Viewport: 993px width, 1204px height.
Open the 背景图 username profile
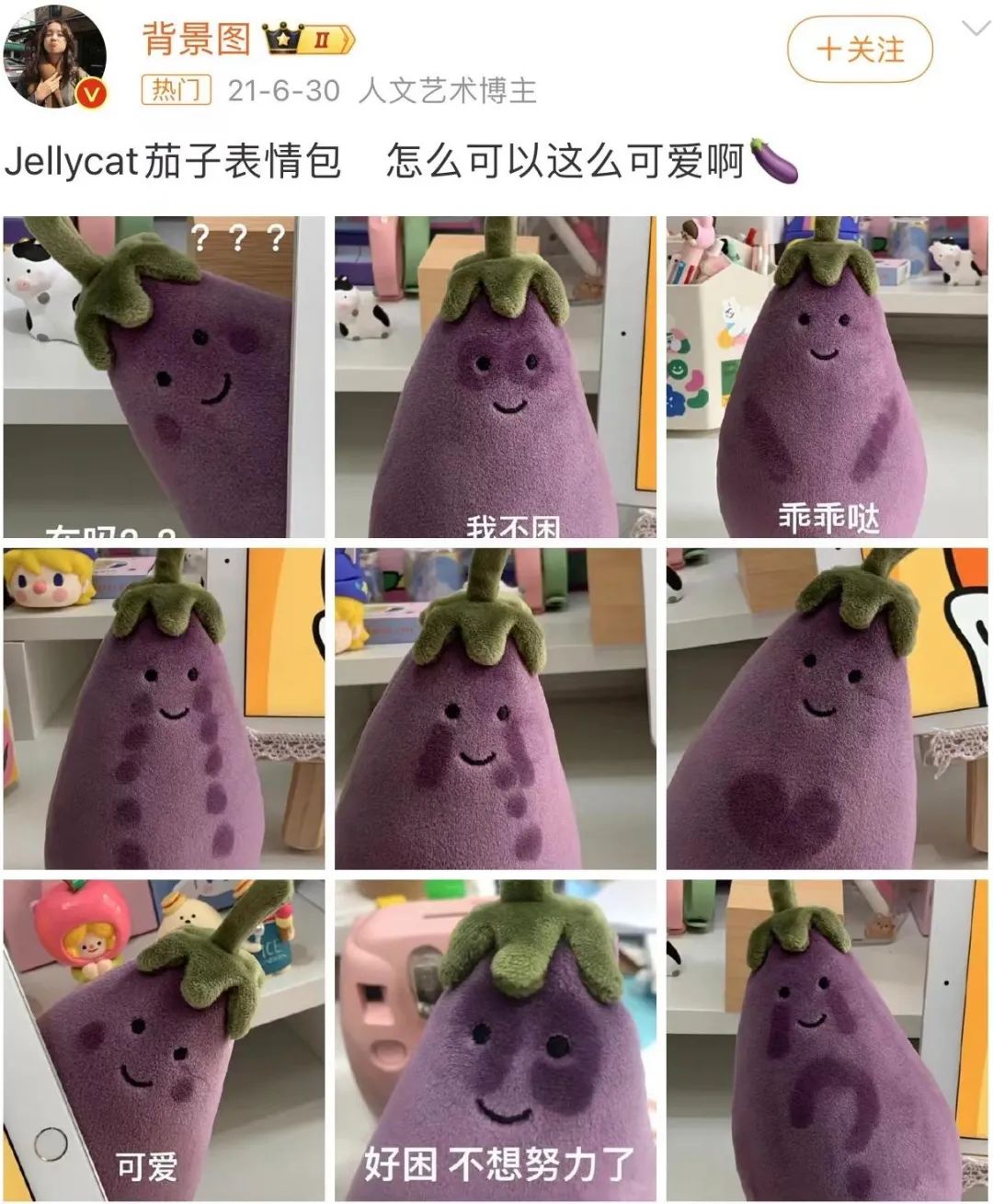(x=196, y=39)
